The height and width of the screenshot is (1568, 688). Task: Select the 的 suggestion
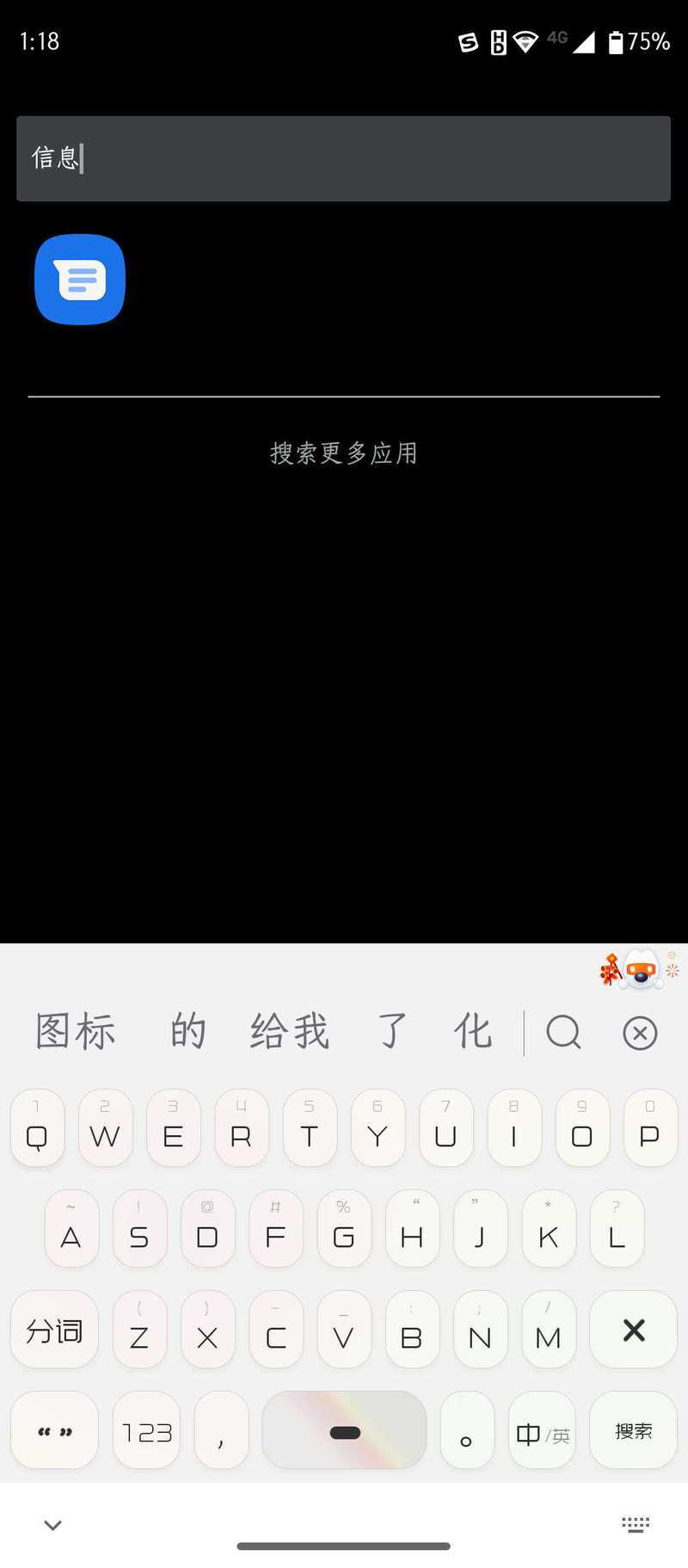coord(188,1031)
